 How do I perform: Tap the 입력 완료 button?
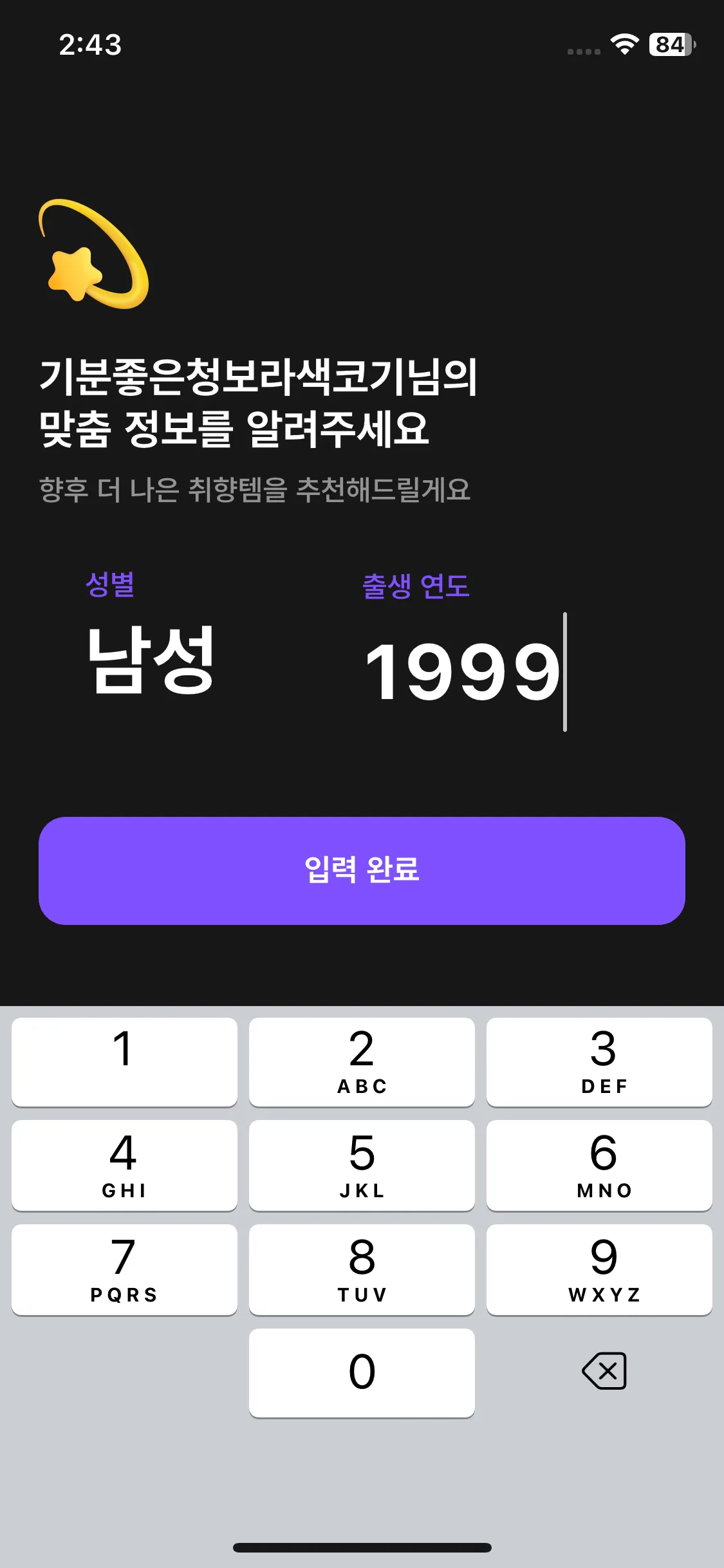coord(362,870)
